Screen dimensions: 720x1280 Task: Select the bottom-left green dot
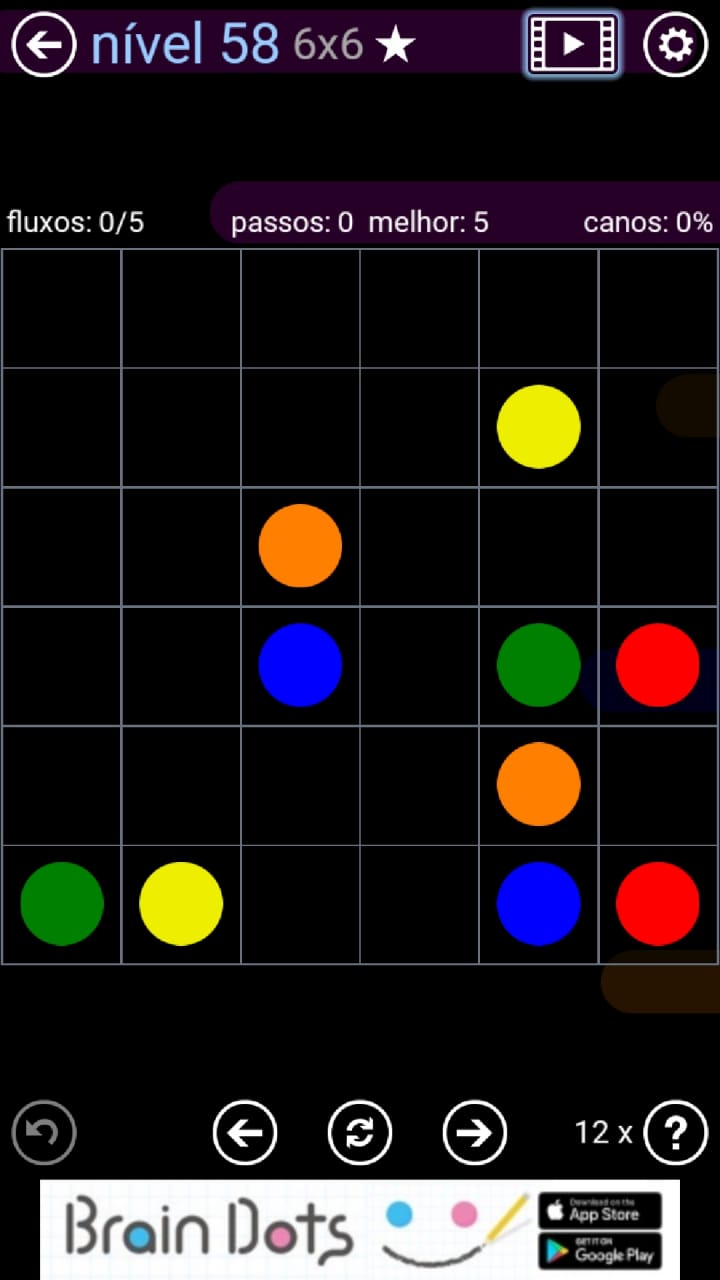pyautogui.click(x=62, y=903)
